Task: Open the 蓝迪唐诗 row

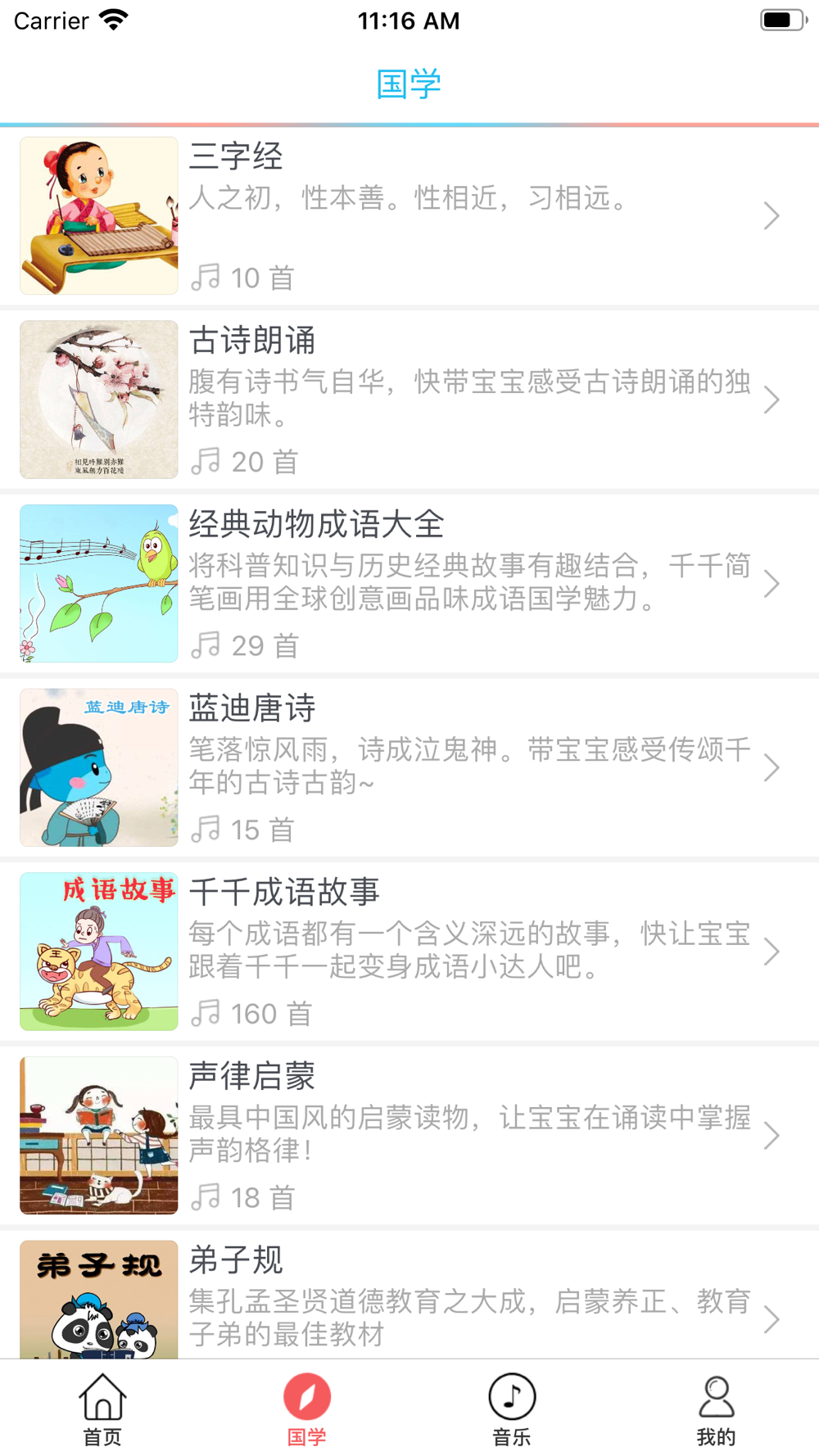Action: pos(409,767)
